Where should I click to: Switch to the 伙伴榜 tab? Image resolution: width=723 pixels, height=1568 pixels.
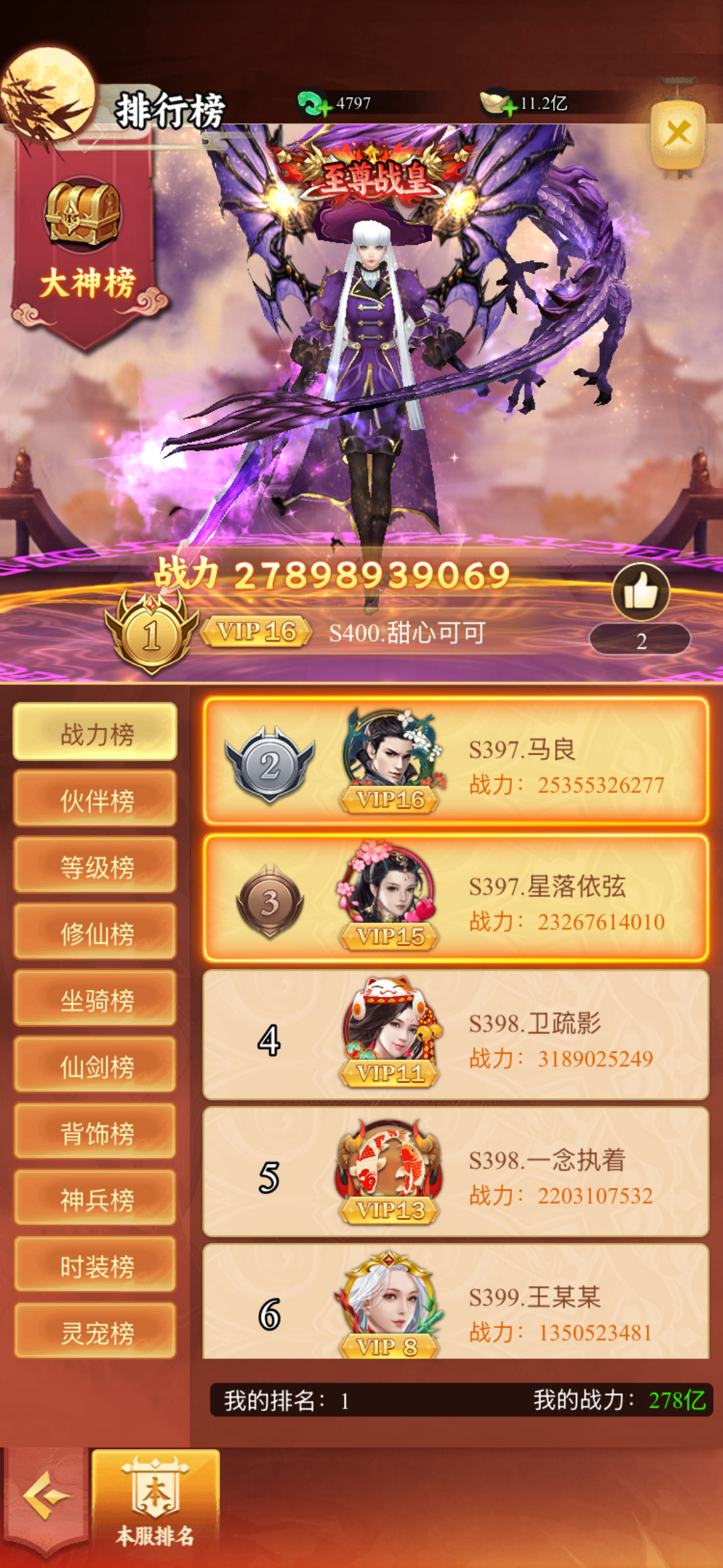point(96,799)
